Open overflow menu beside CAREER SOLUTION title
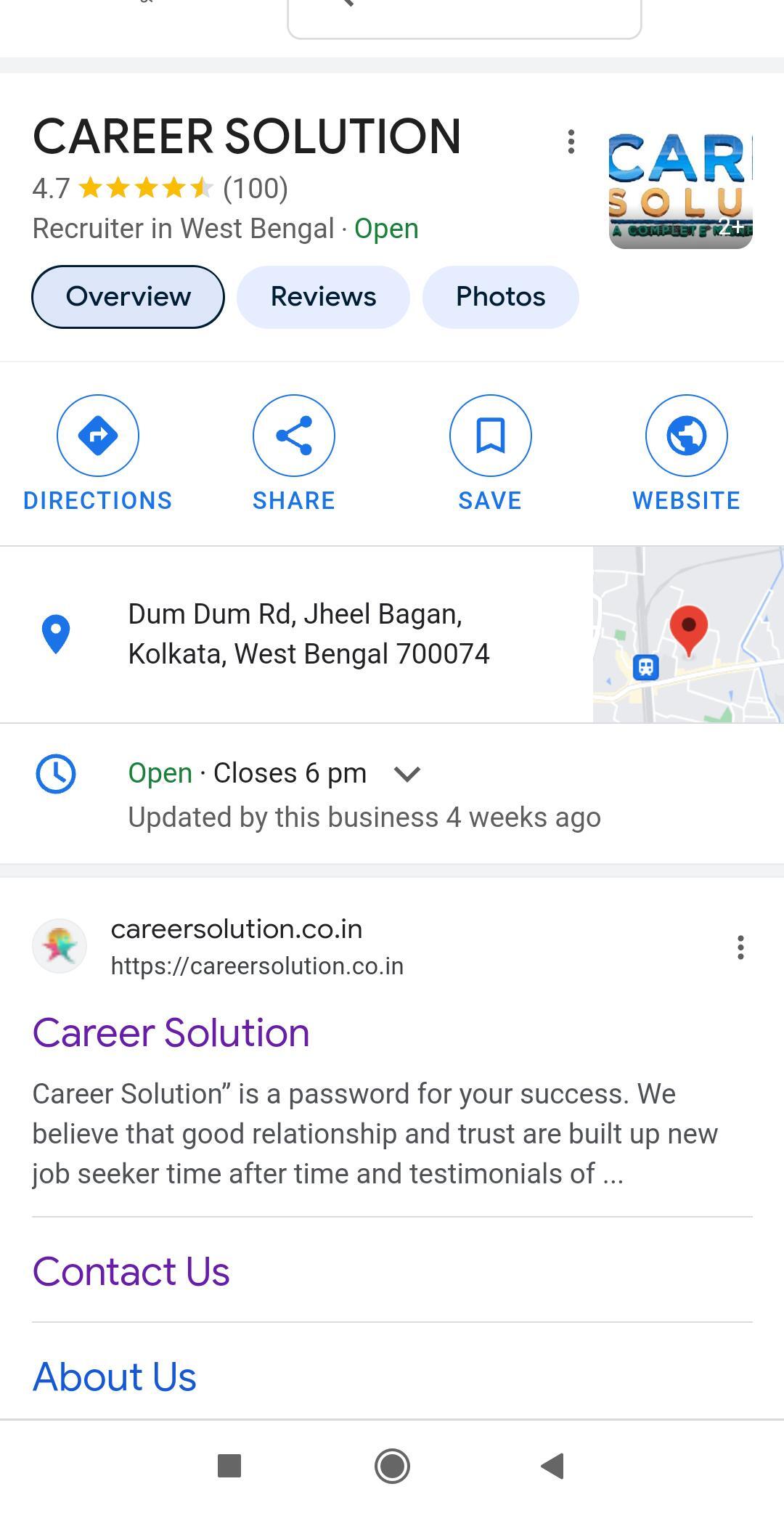784x1513 pixels. [571, 142]
